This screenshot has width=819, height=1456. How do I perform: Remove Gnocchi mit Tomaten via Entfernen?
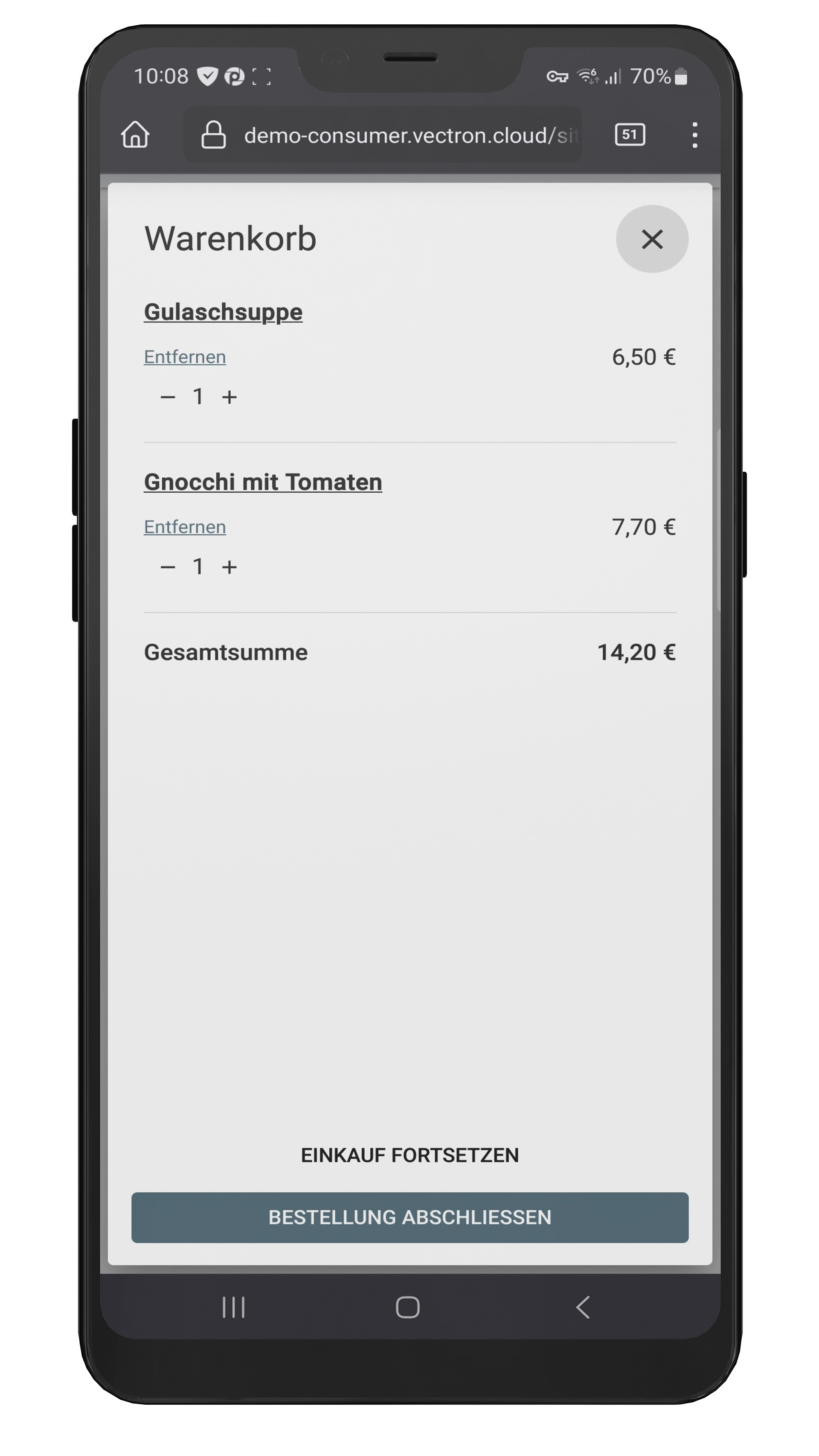(184, 527)
